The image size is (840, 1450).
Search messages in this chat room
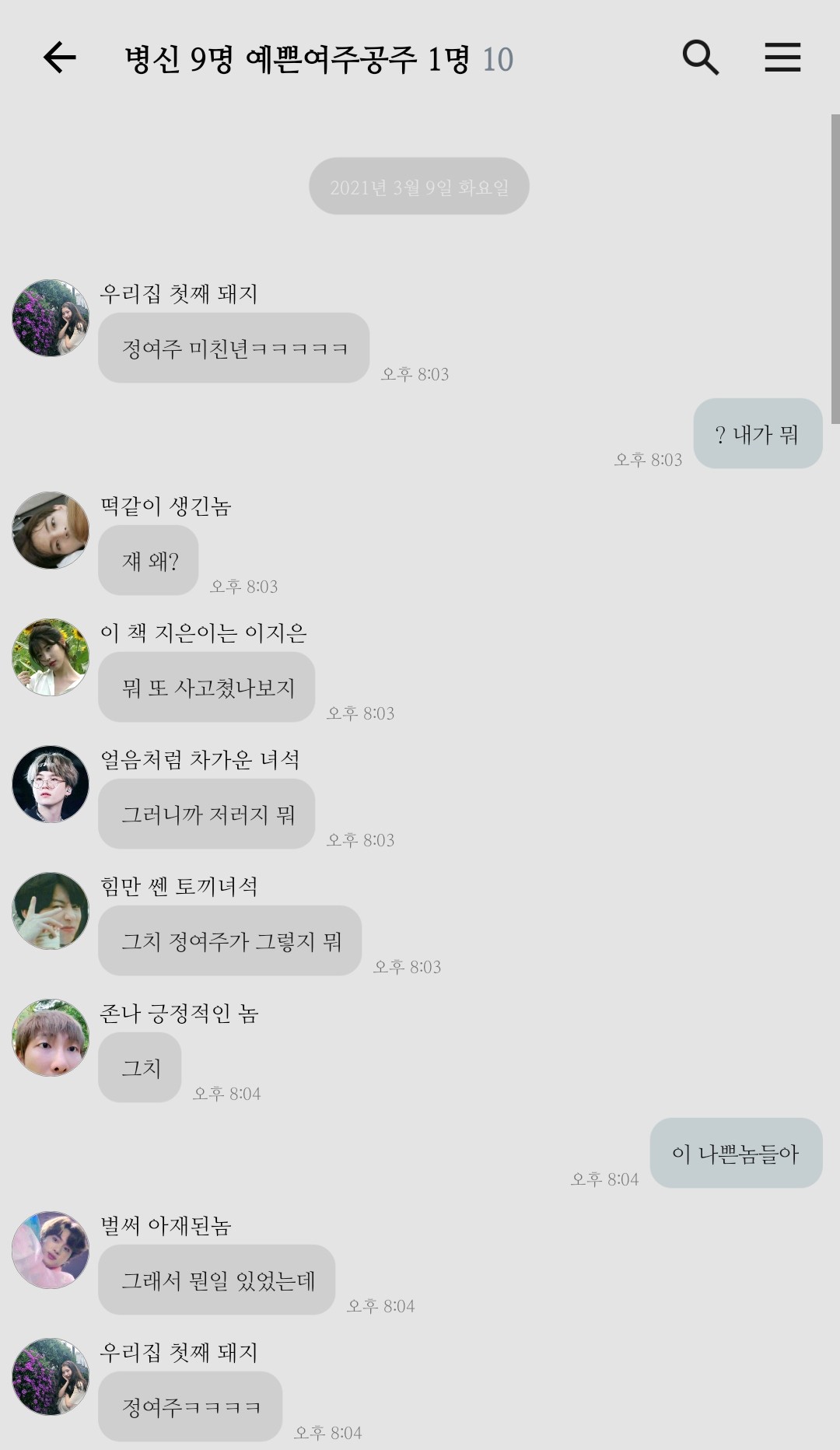[700, 58]
